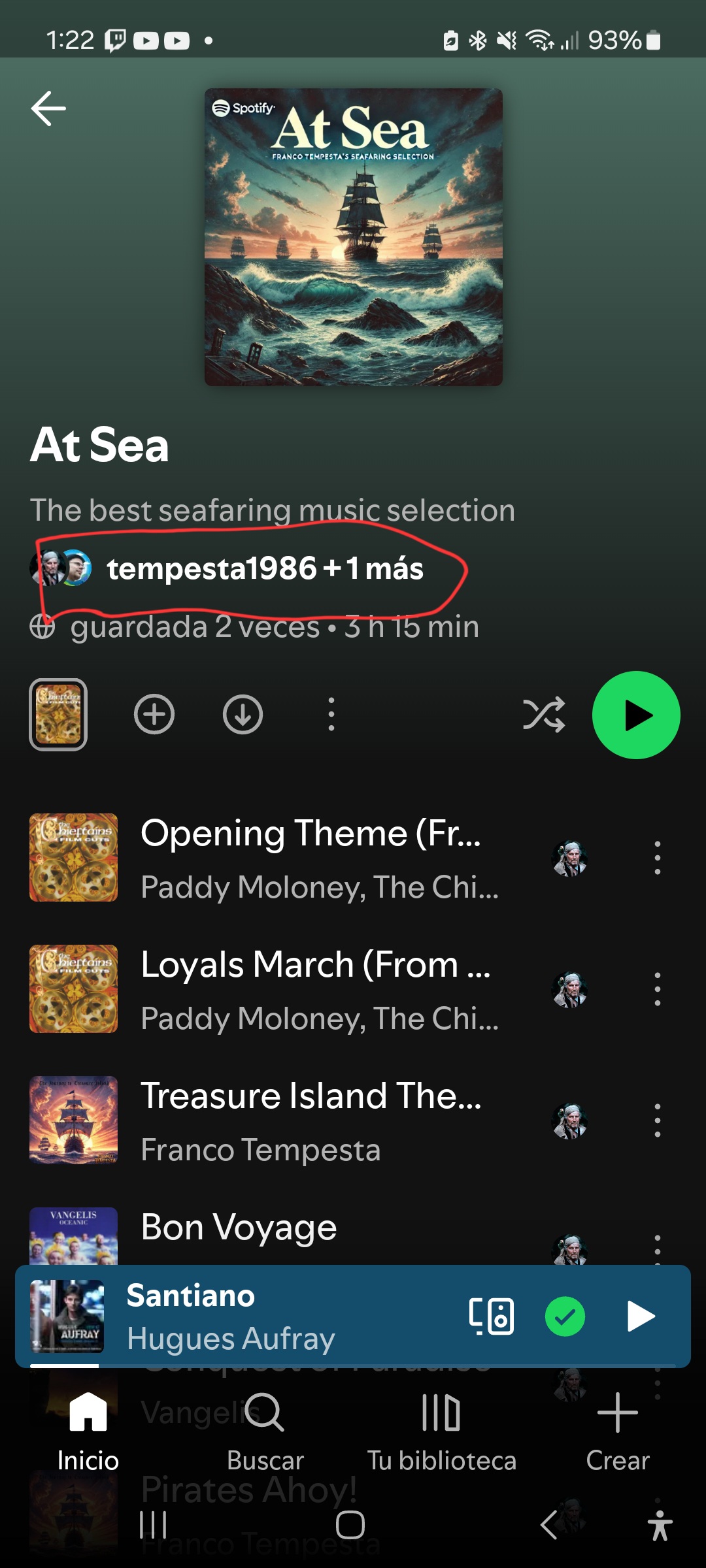Add the At Sea playlist to library
This screenshot has width=706, height=1568.
(x=154, y=715)
